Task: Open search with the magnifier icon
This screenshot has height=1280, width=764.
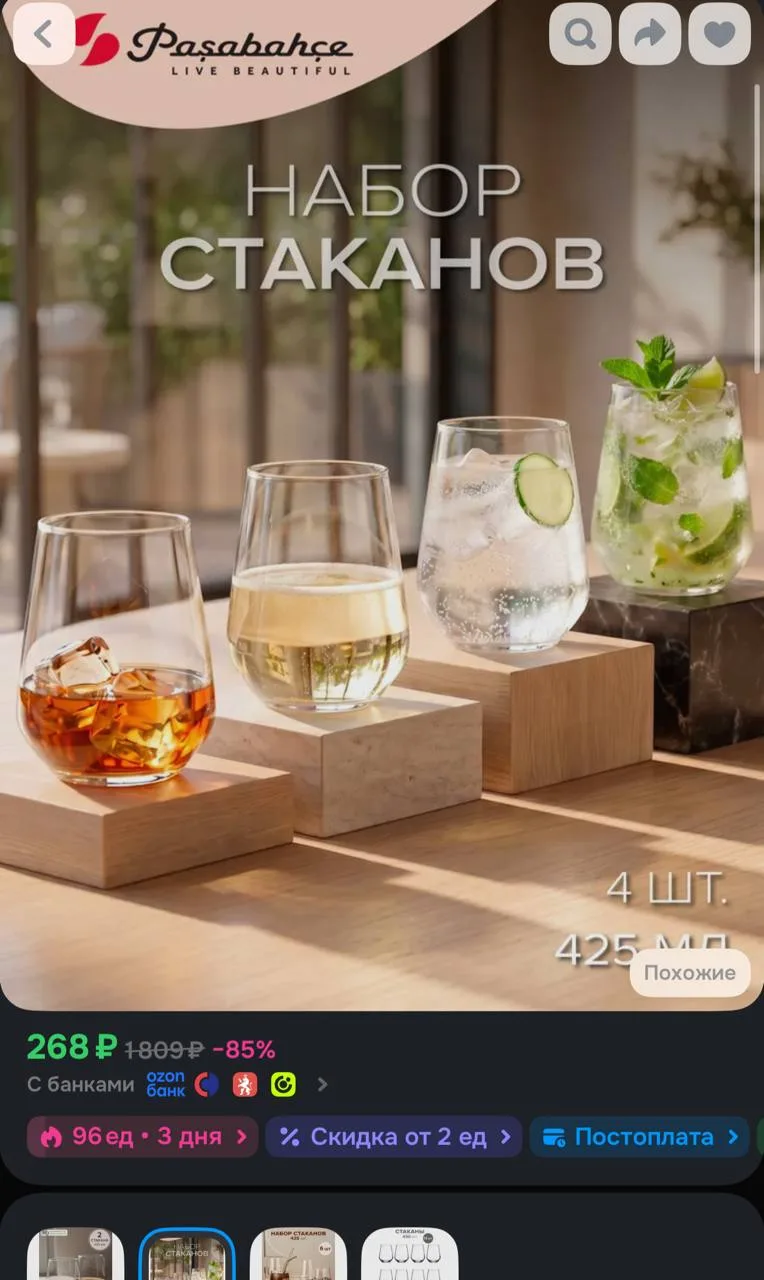Action: pyautogui.click(x=580, y=34)
